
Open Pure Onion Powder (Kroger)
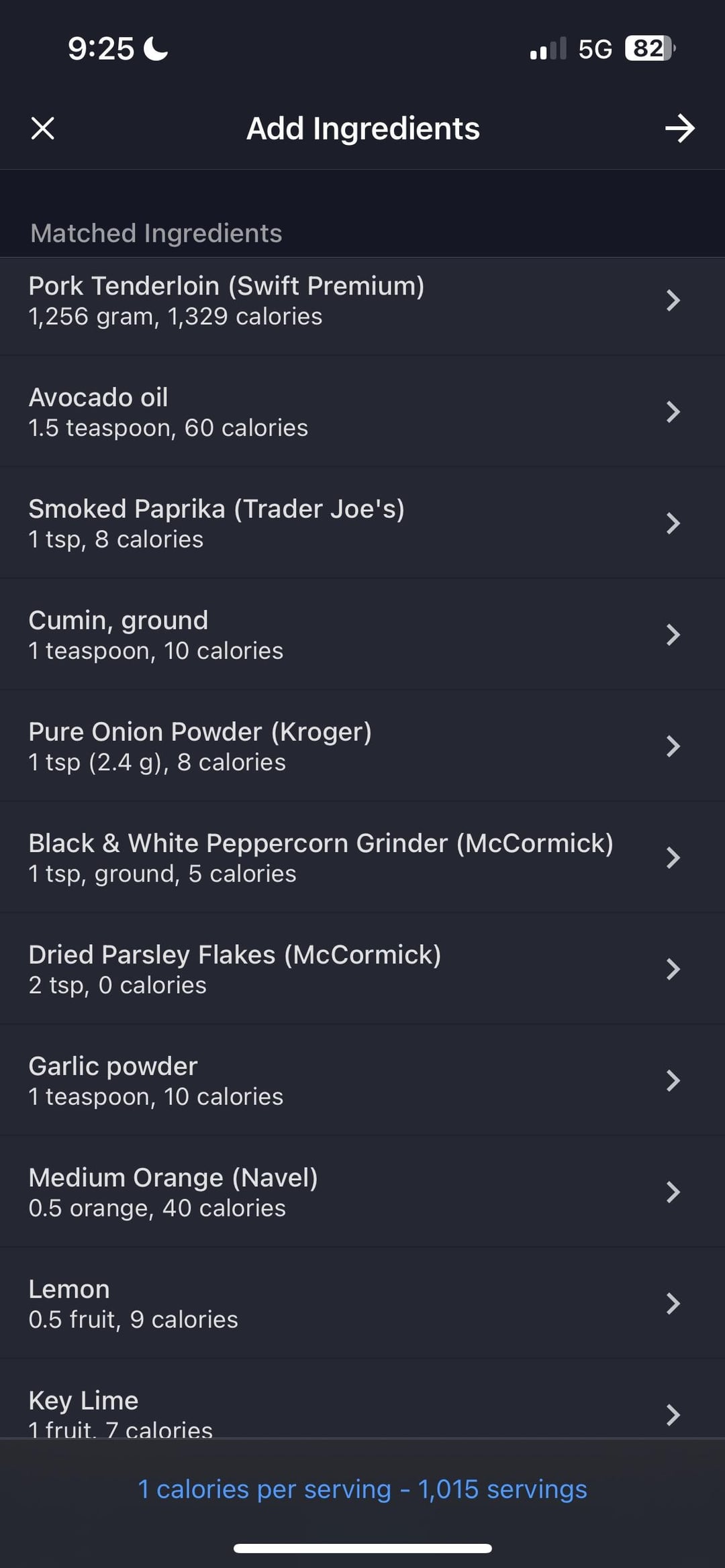pyautogui.click(x=362, y=745)
